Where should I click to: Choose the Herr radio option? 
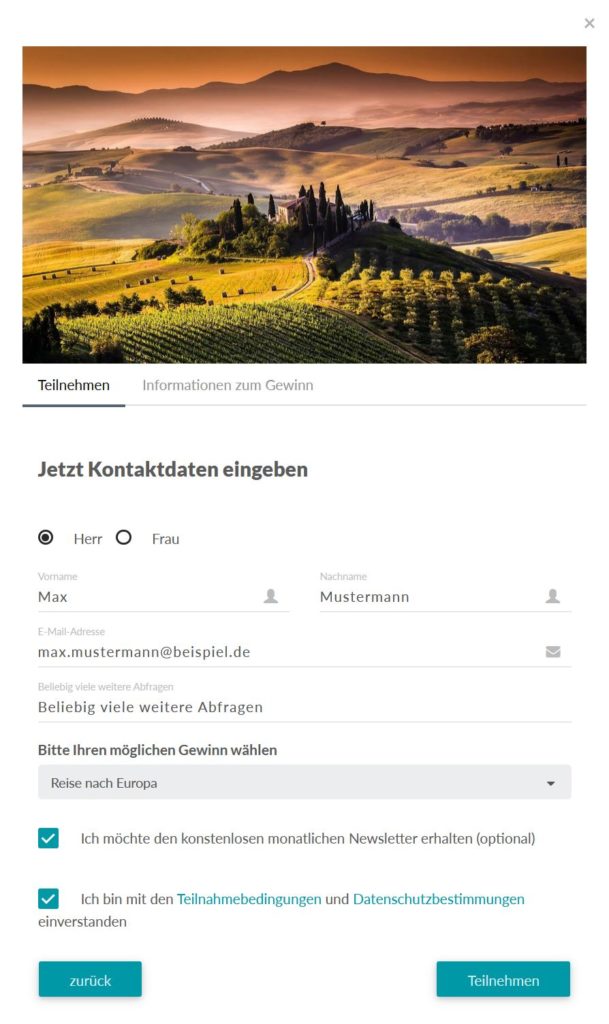pos(46,537)
